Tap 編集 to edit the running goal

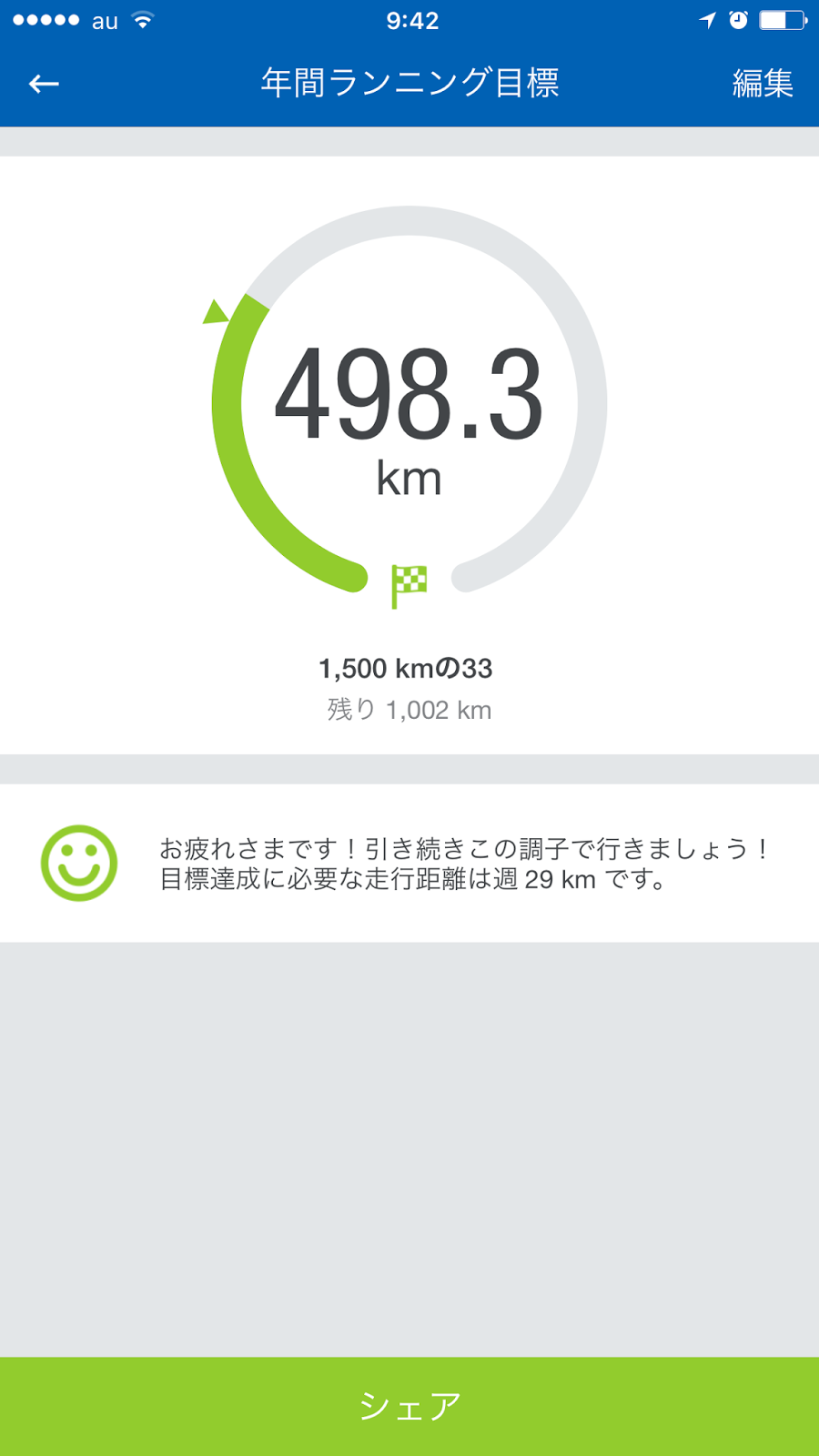(x=763, y=84)
